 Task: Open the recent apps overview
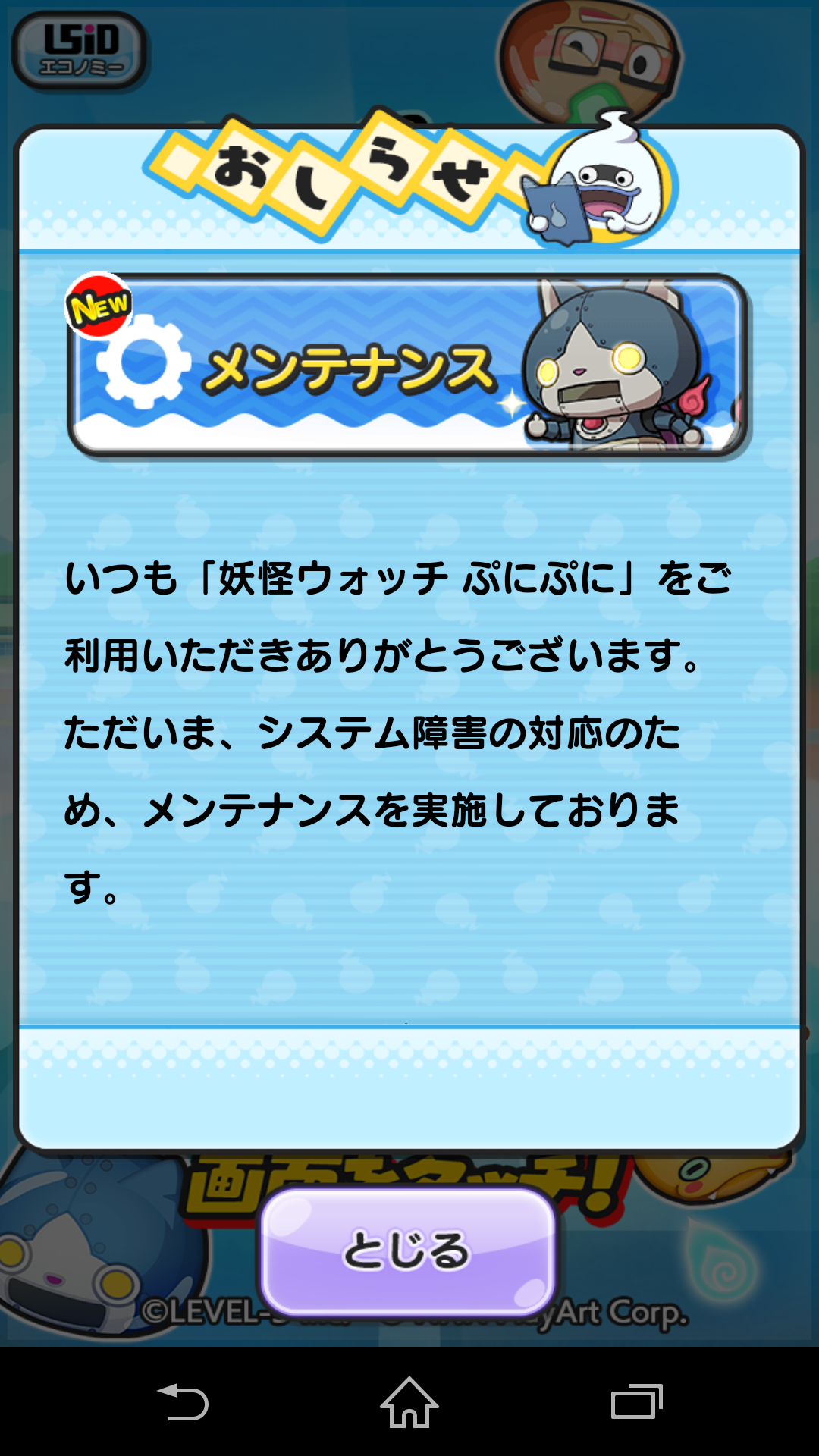pyautogui.click(x=637, y=1401)
